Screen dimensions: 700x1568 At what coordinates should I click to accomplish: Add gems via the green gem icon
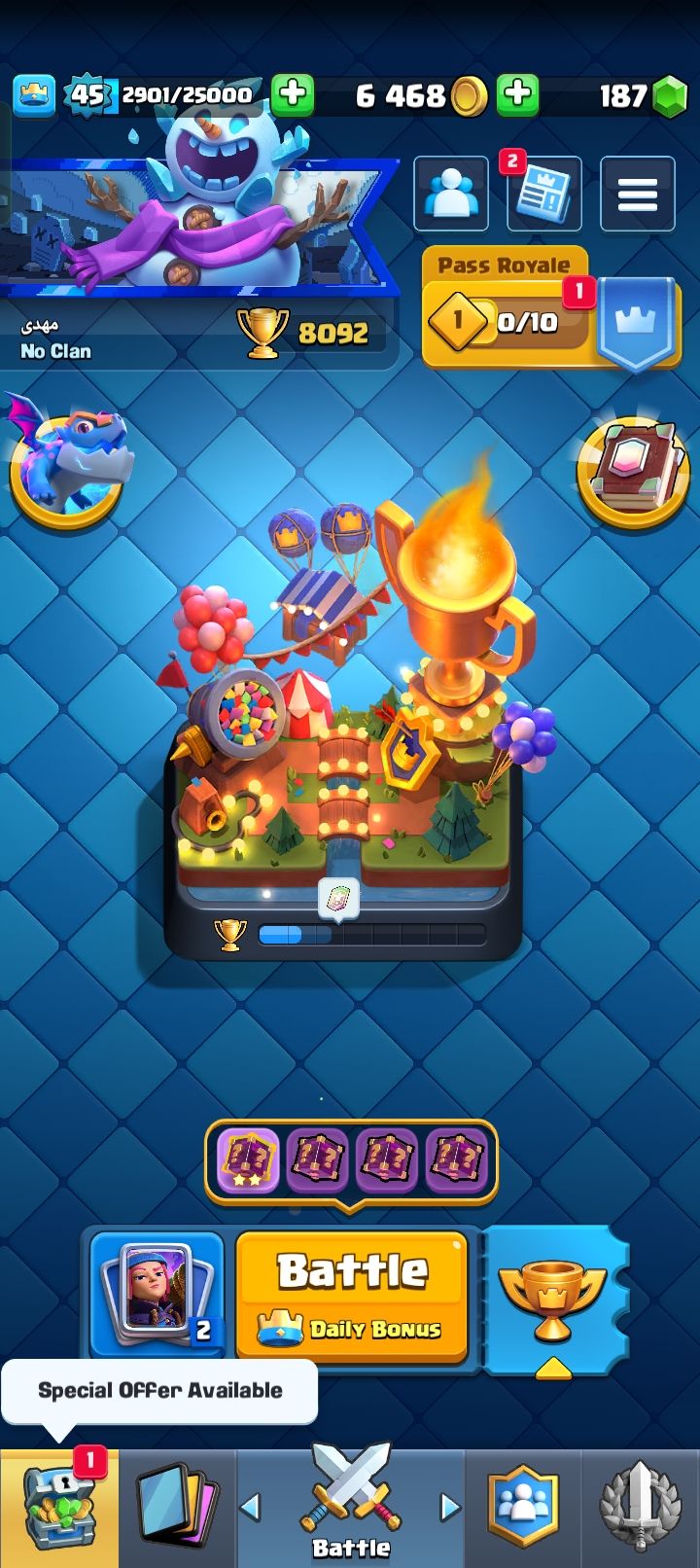pyautogui.click(x=668, y=95)
